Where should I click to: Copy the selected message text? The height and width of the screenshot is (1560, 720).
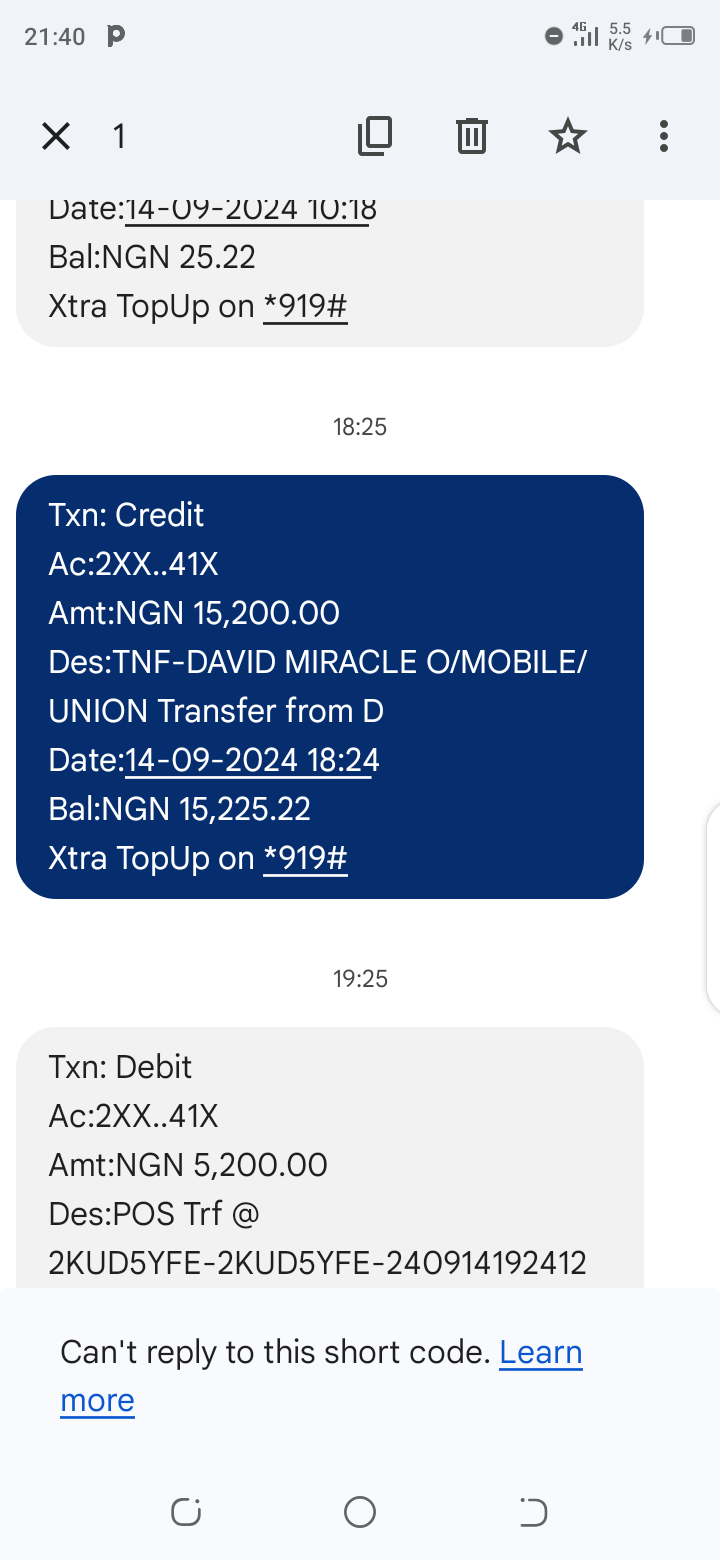click(x=375, y=136)
